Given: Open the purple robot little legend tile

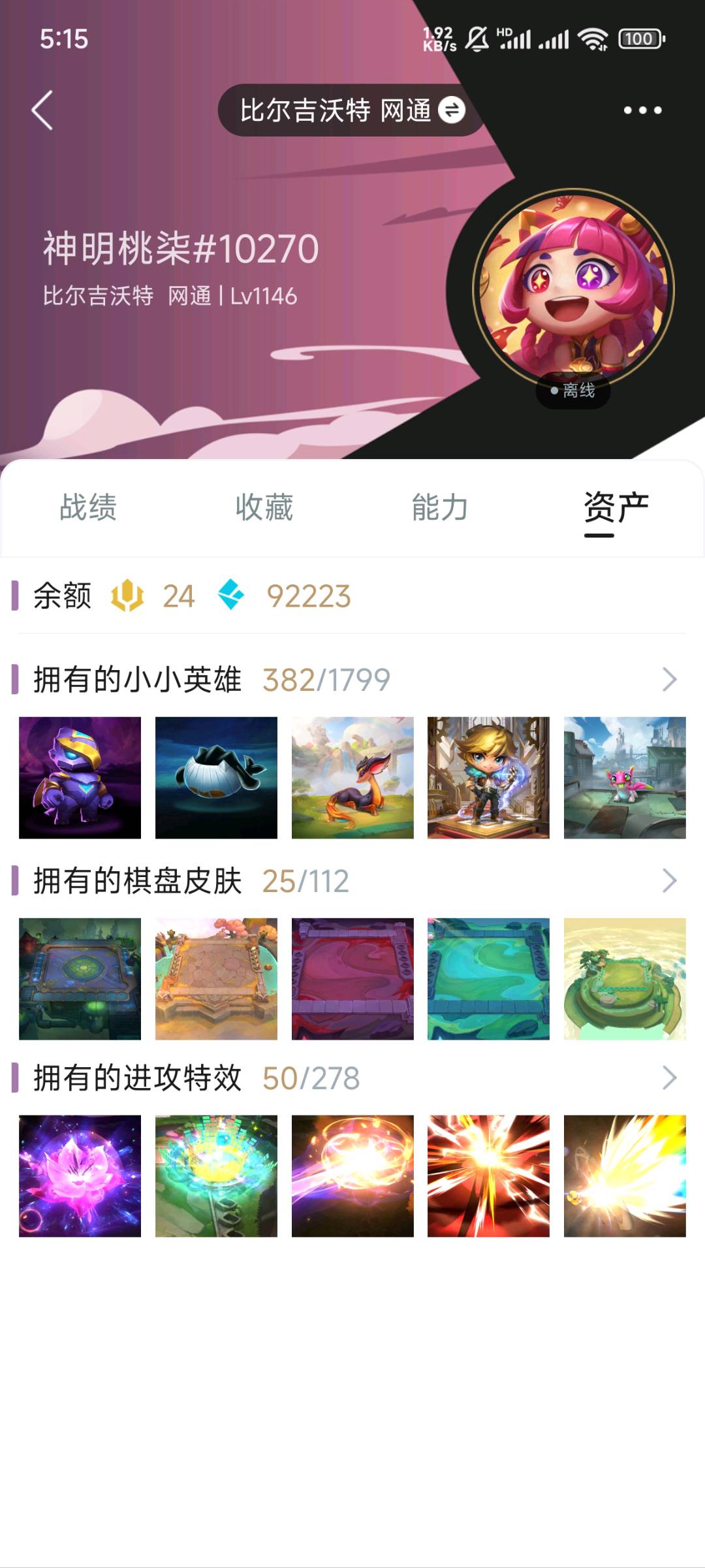Looking at the screenshot, I should [x=80, y=778].
